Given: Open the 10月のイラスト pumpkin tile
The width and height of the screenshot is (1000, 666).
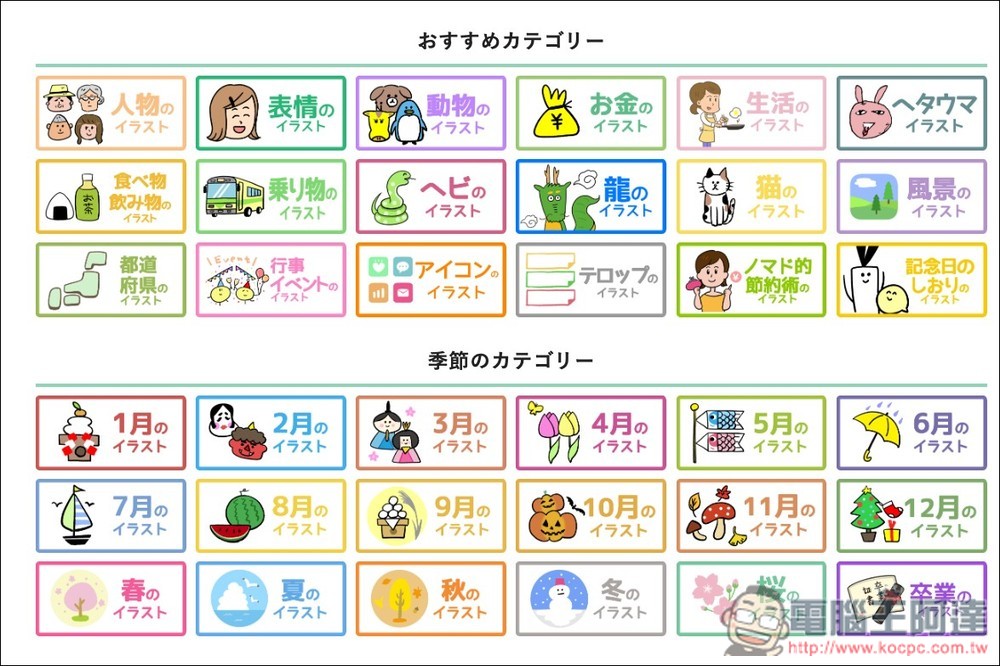Looking at the screenshot, I should coord(591,516).
